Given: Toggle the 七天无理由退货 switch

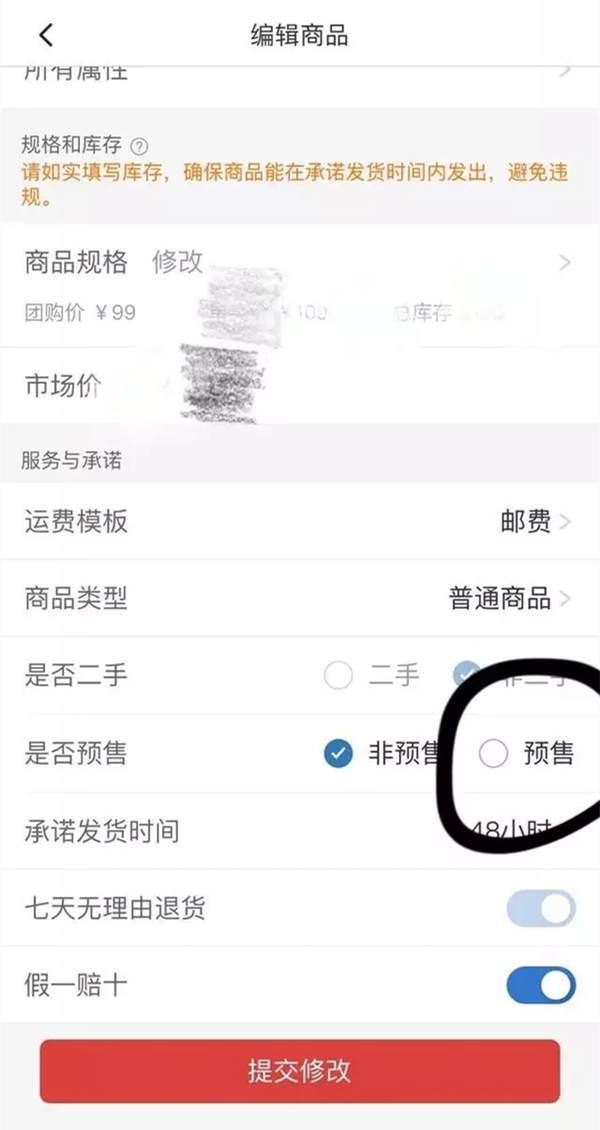Looking at the screenshot, I should (540, 909).
